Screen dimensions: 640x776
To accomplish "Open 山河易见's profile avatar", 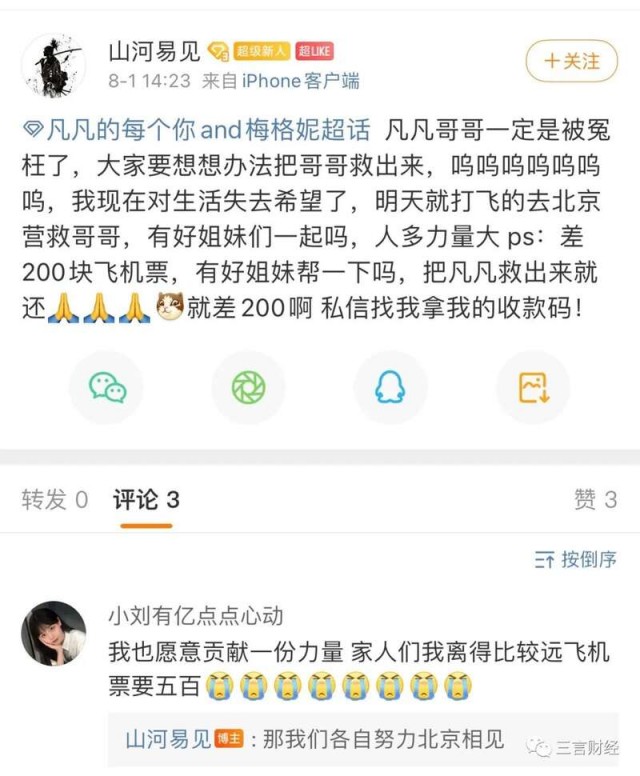I will coord(53,65).
